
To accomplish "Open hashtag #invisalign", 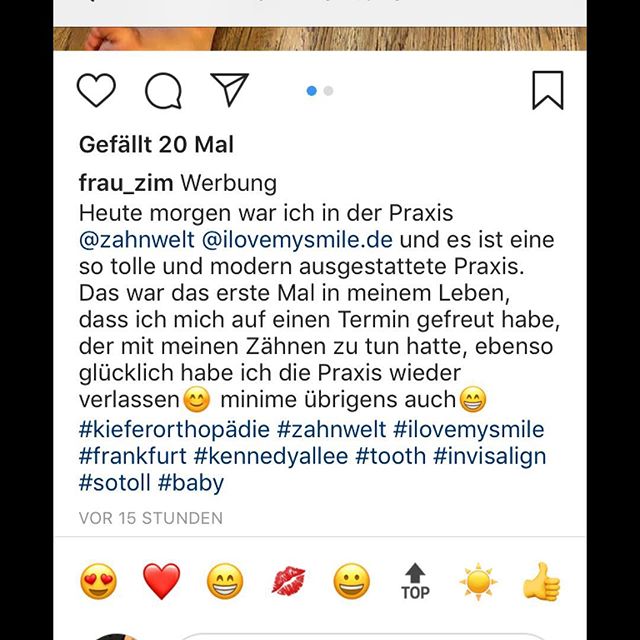I will (490, 457).
